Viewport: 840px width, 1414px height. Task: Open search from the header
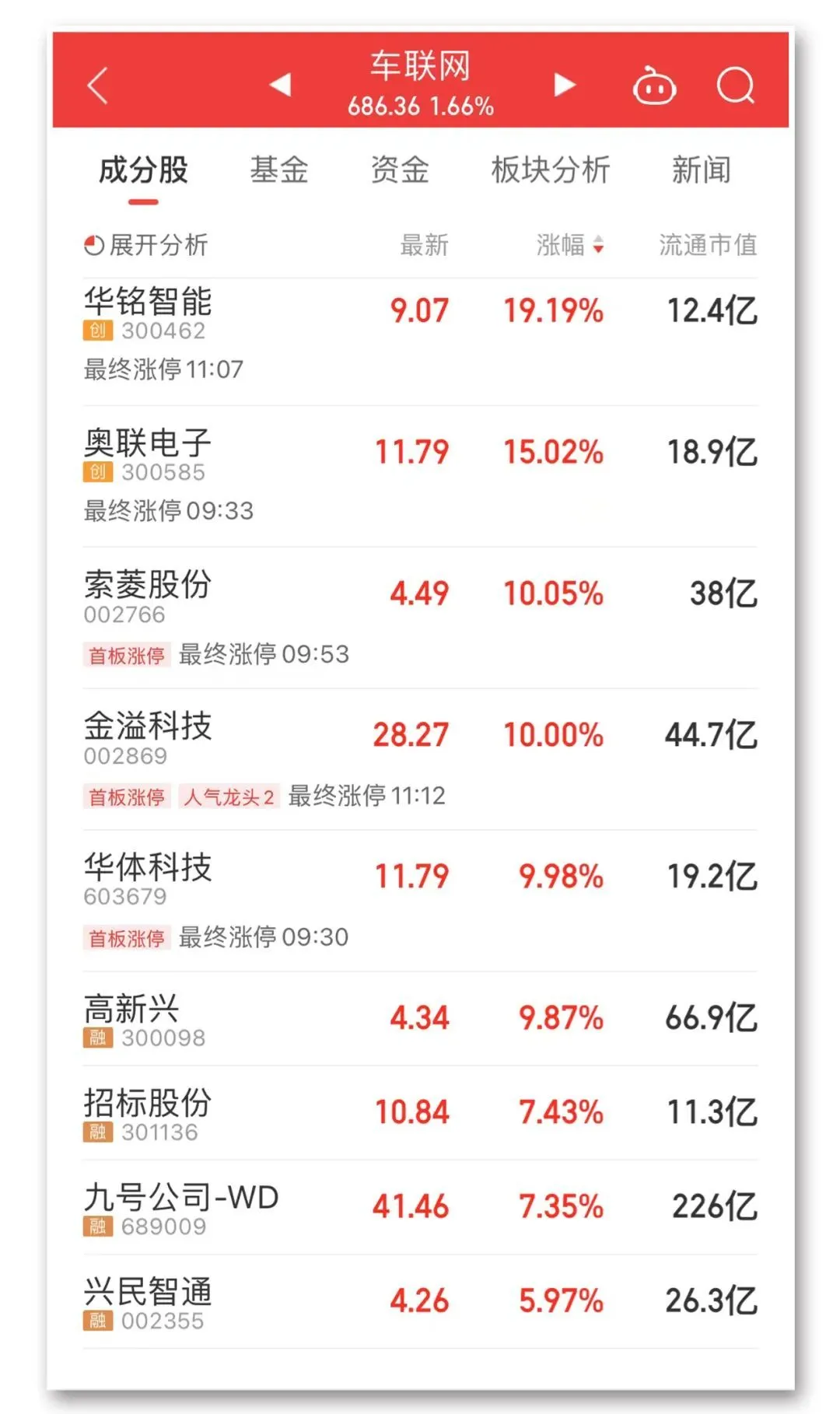(x=735, y=86)
